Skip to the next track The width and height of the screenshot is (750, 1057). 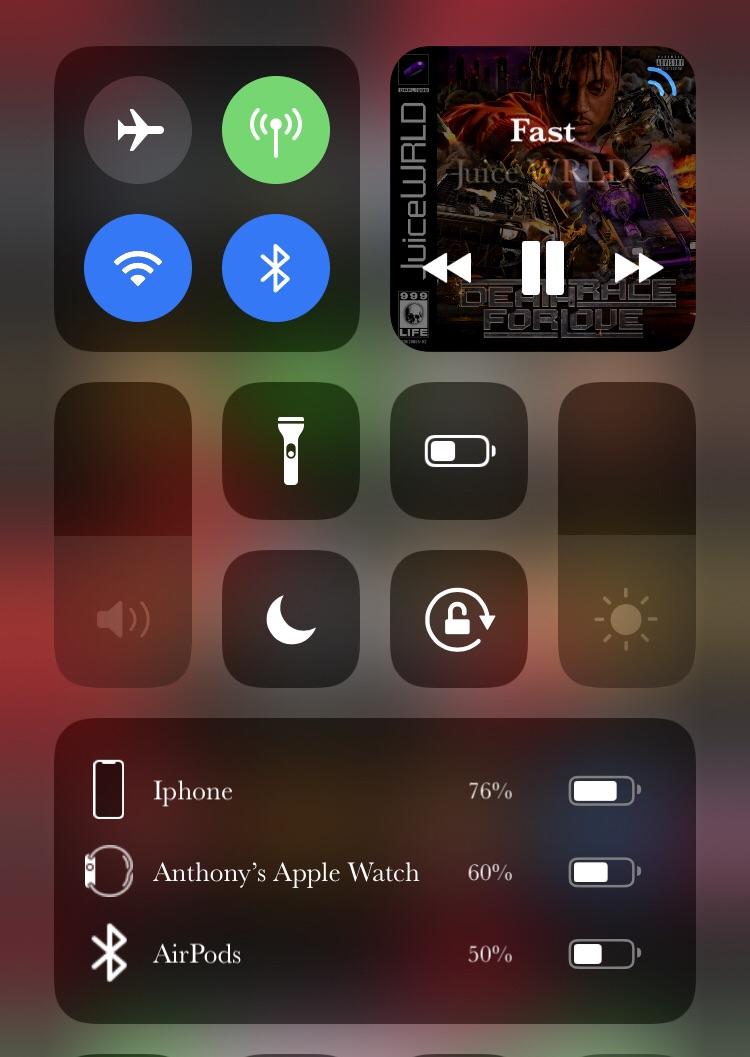641,266
